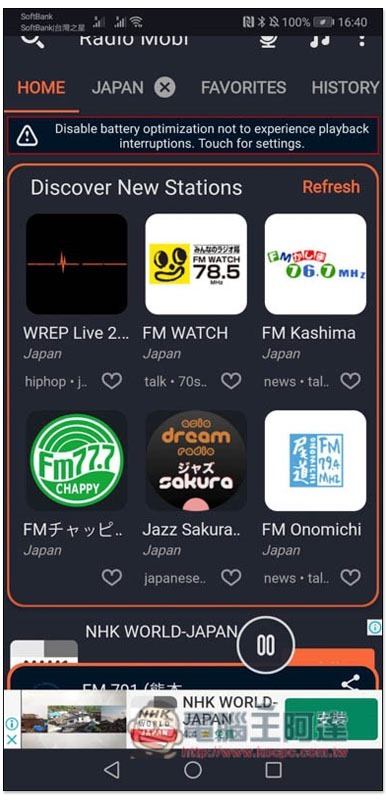Open the FM Onomichi station
The image size is (386, 800).
pyautogui.click(x=315, y=460)
